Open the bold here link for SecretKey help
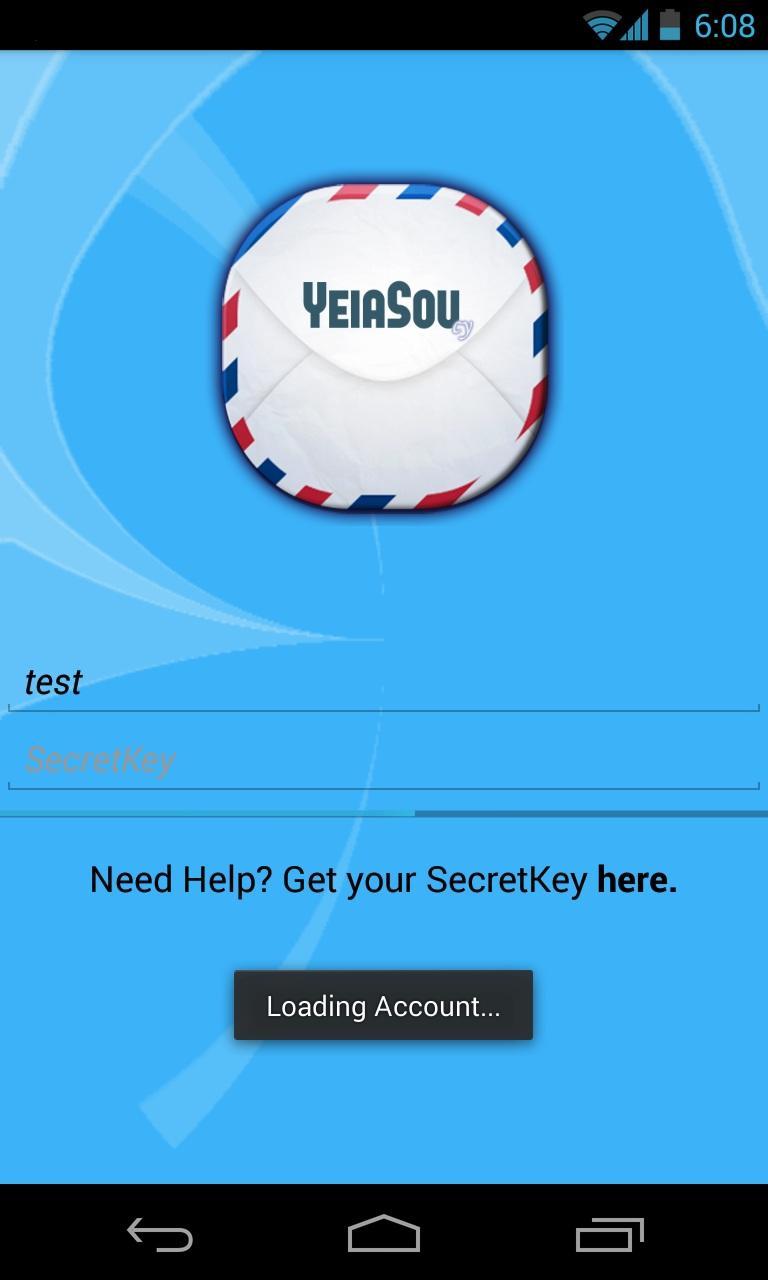 click(x=637, y=880)
